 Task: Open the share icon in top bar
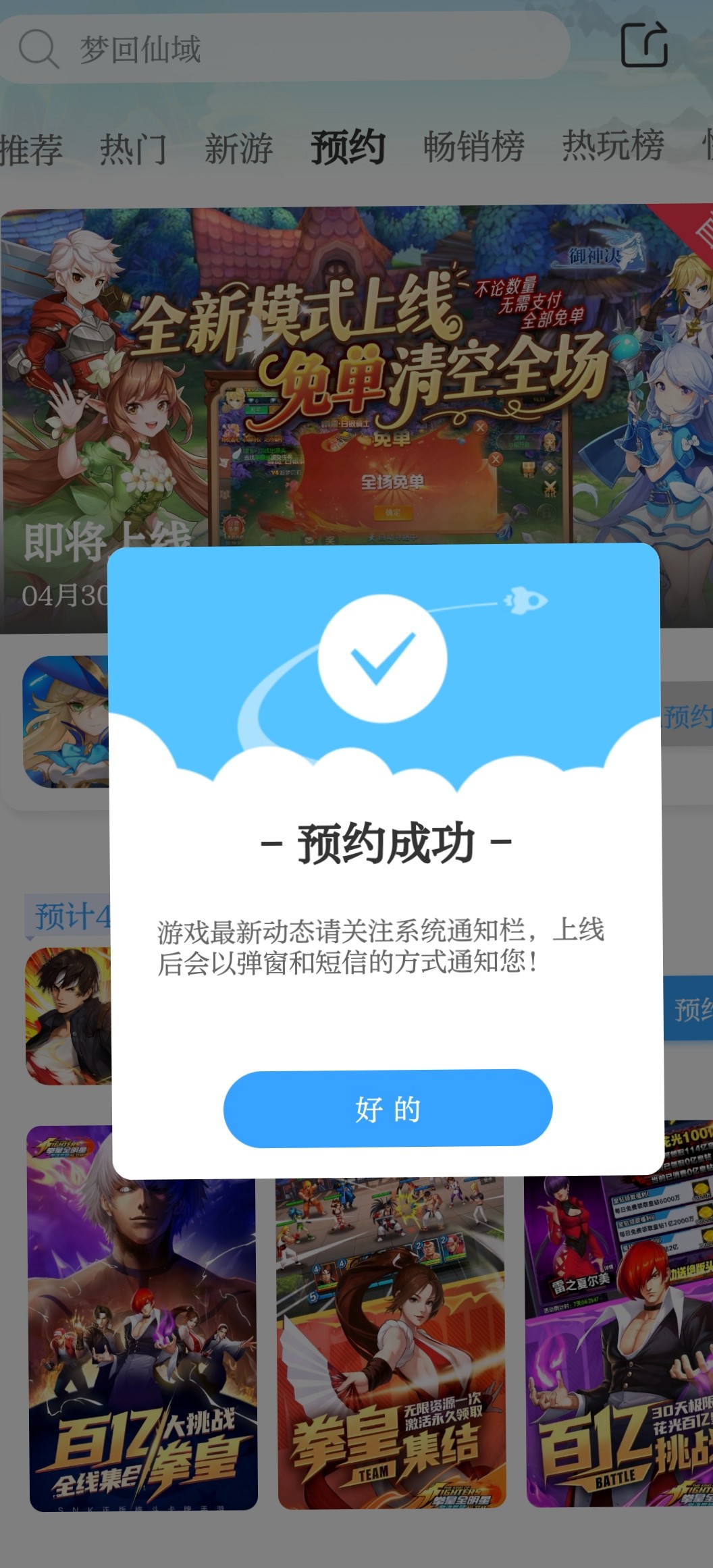point(643,45)
